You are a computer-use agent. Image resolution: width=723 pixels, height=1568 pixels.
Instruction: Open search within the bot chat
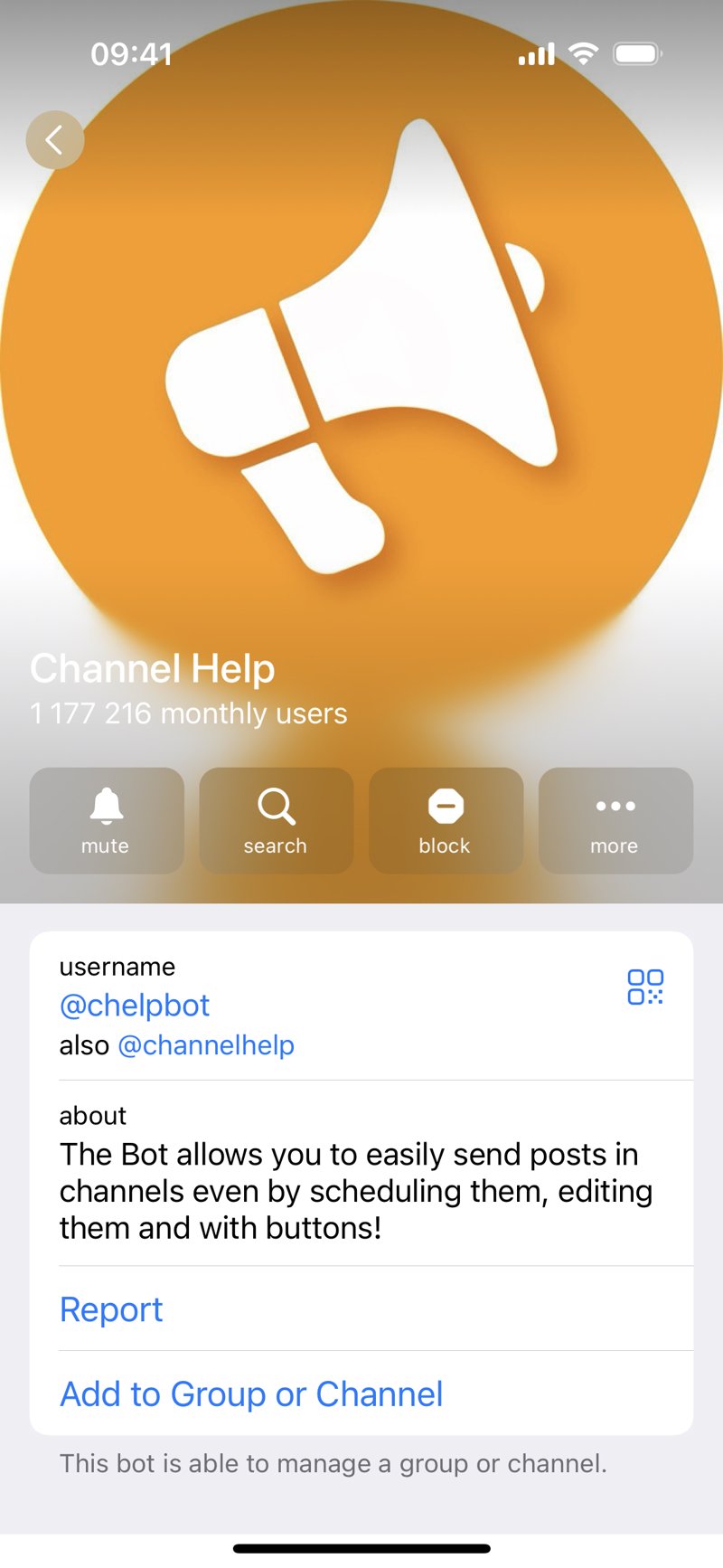[276, 819]
